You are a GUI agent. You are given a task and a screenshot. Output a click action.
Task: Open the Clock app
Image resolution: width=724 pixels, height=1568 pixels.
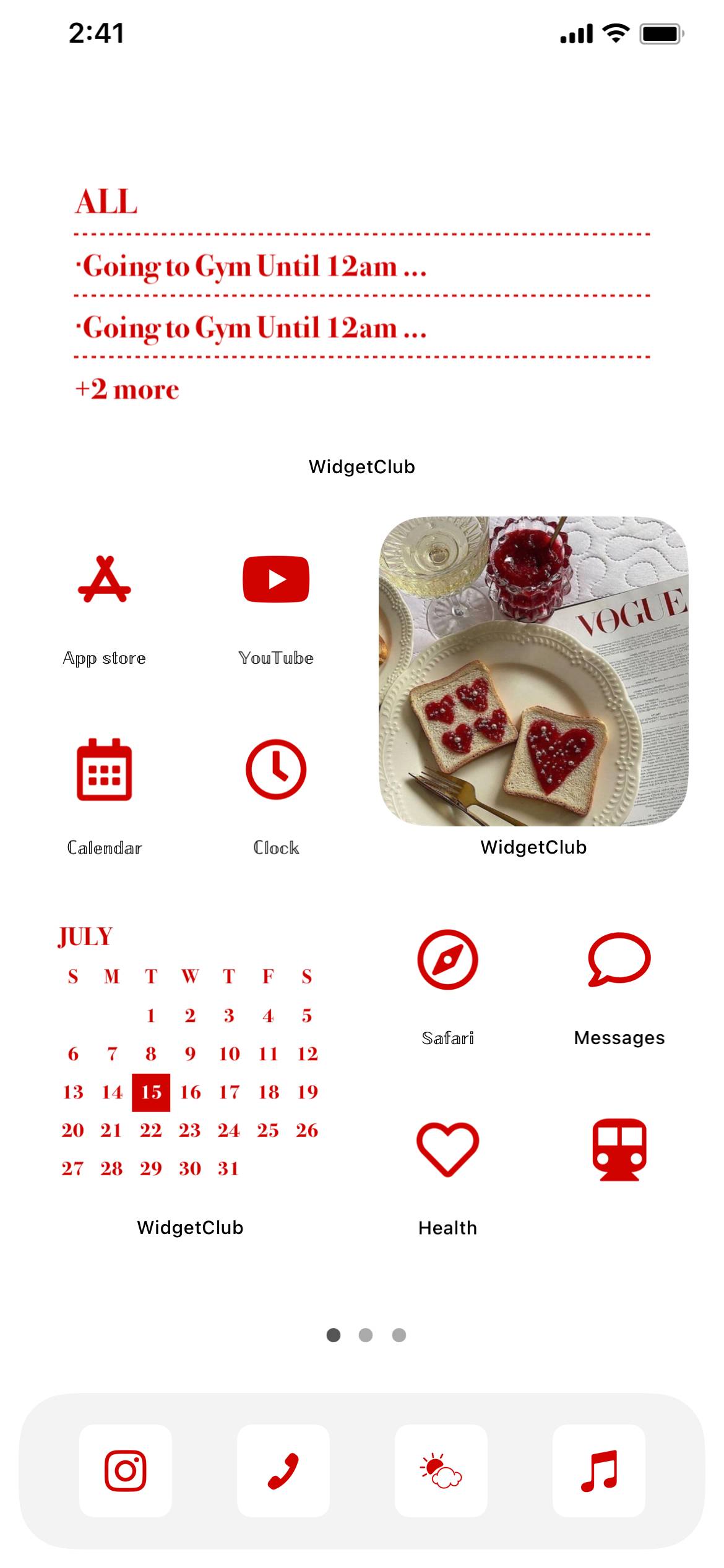[276, 769]
